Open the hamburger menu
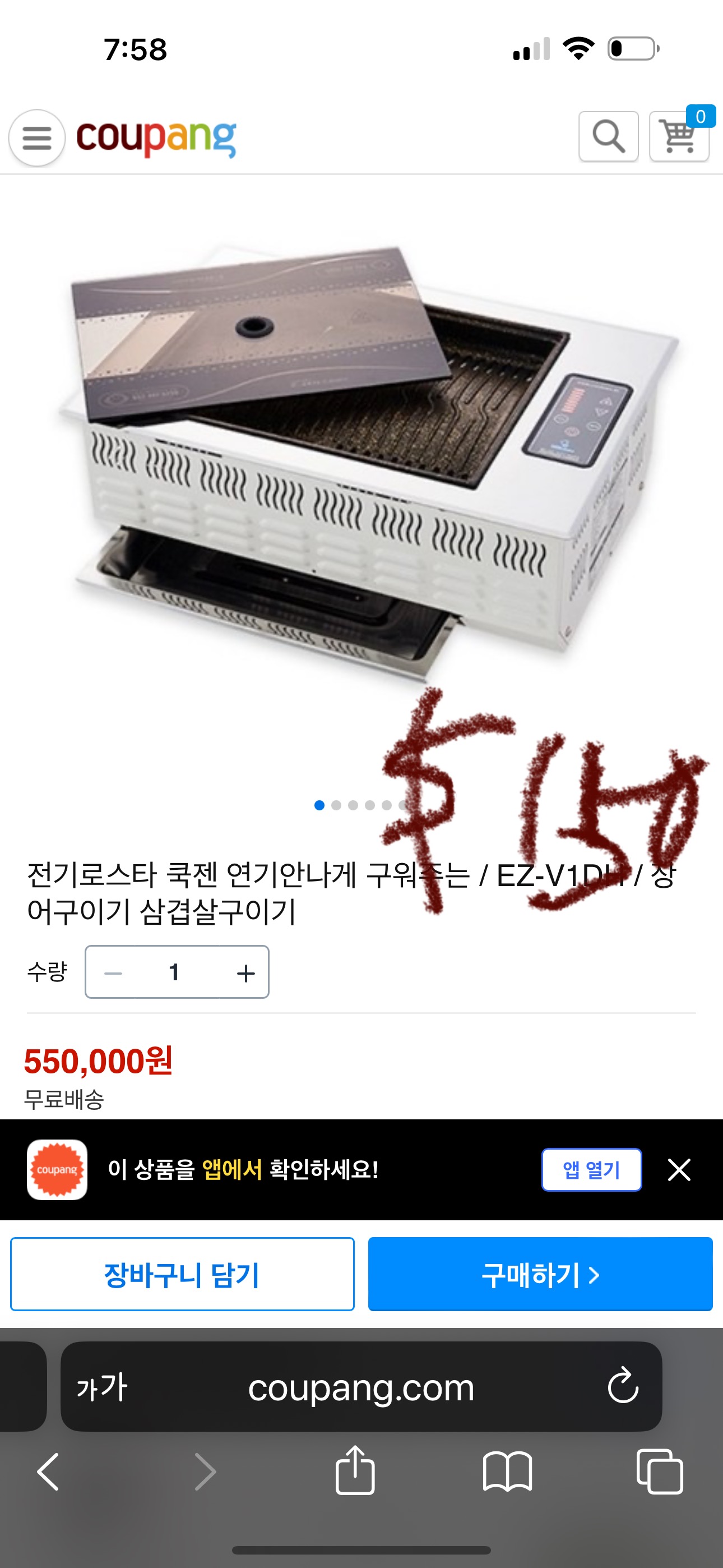 coord(36,137)
